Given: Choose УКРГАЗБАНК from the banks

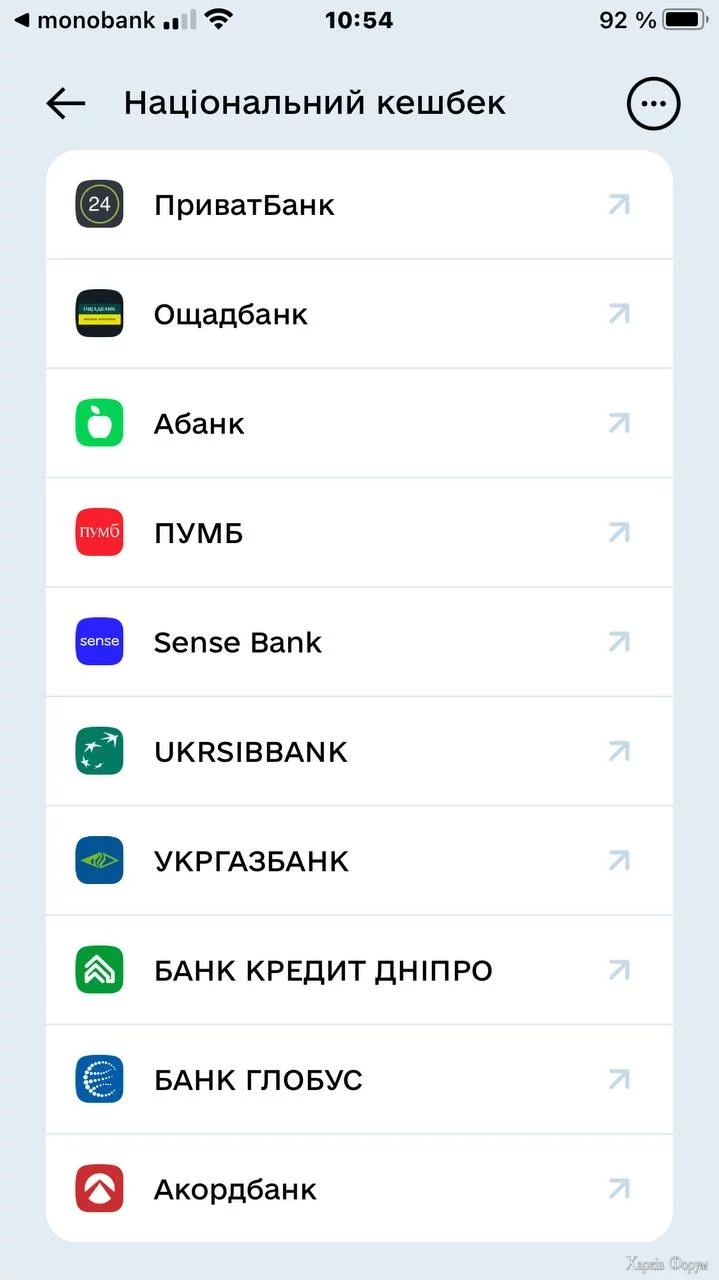Looking at the screenshot, I should 359,861.
